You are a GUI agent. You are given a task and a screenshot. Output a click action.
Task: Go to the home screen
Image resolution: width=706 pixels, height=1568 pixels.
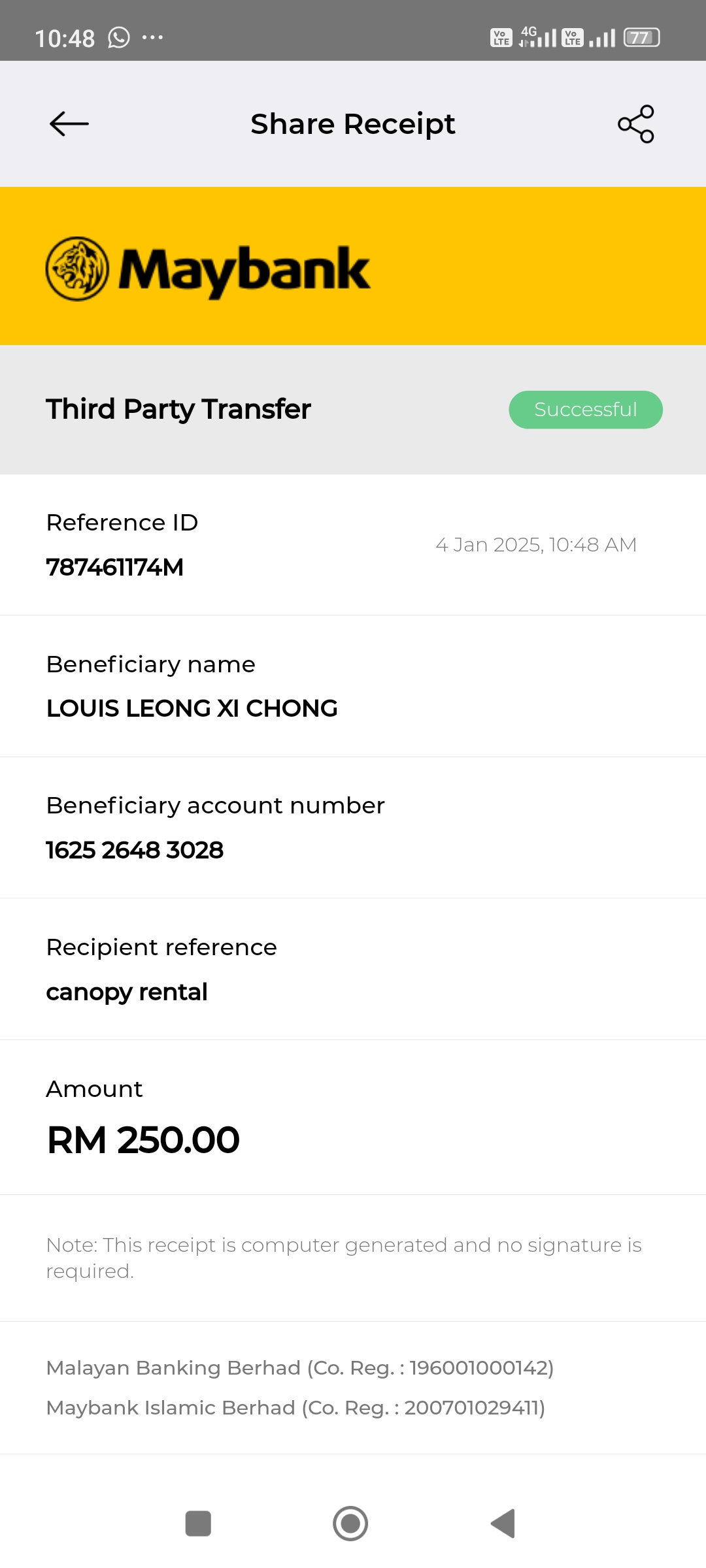coord(350,1524)
